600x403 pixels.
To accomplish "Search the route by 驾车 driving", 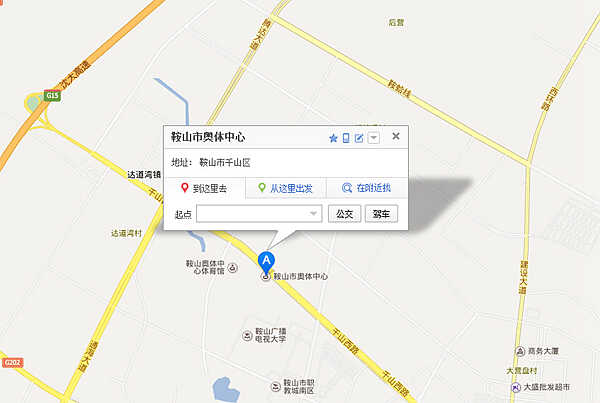I will pyautogui.click(x=382, y=214).
